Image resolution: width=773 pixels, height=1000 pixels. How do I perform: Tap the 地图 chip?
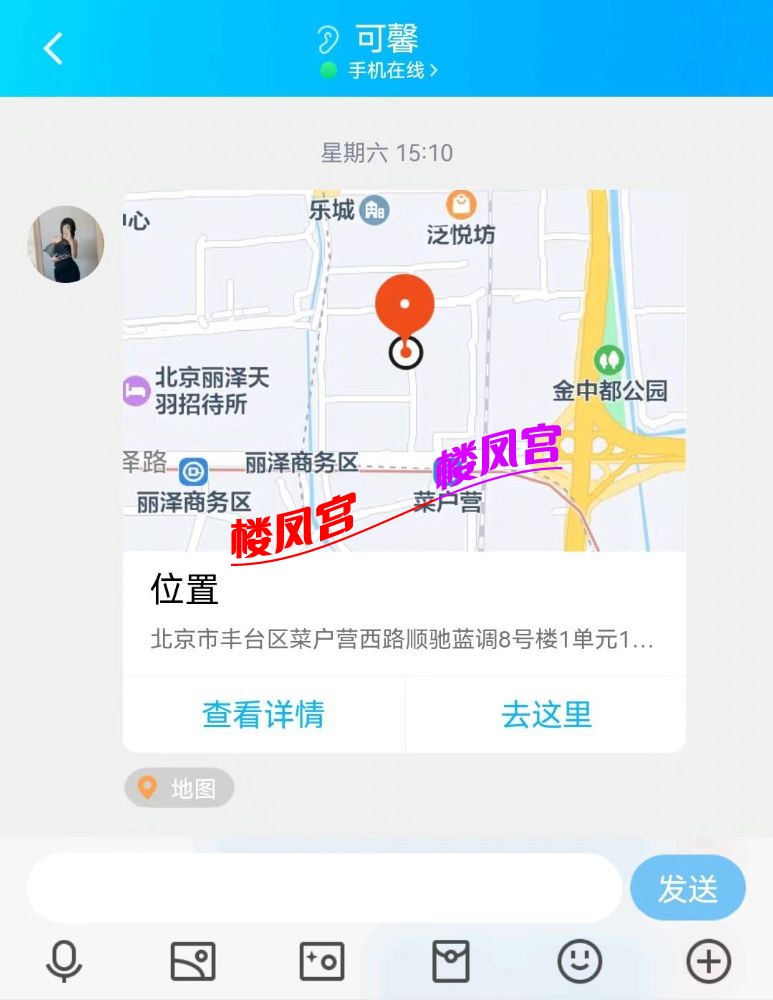point(179,788)
